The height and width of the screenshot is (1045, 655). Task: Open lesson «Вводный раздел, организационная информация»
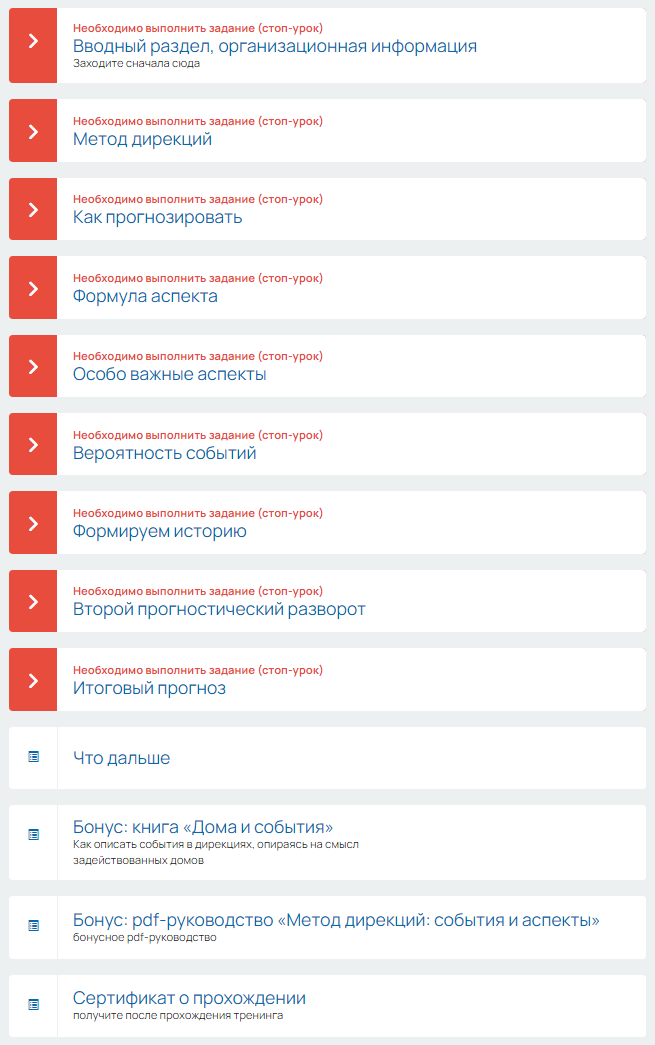coord(274,46)
